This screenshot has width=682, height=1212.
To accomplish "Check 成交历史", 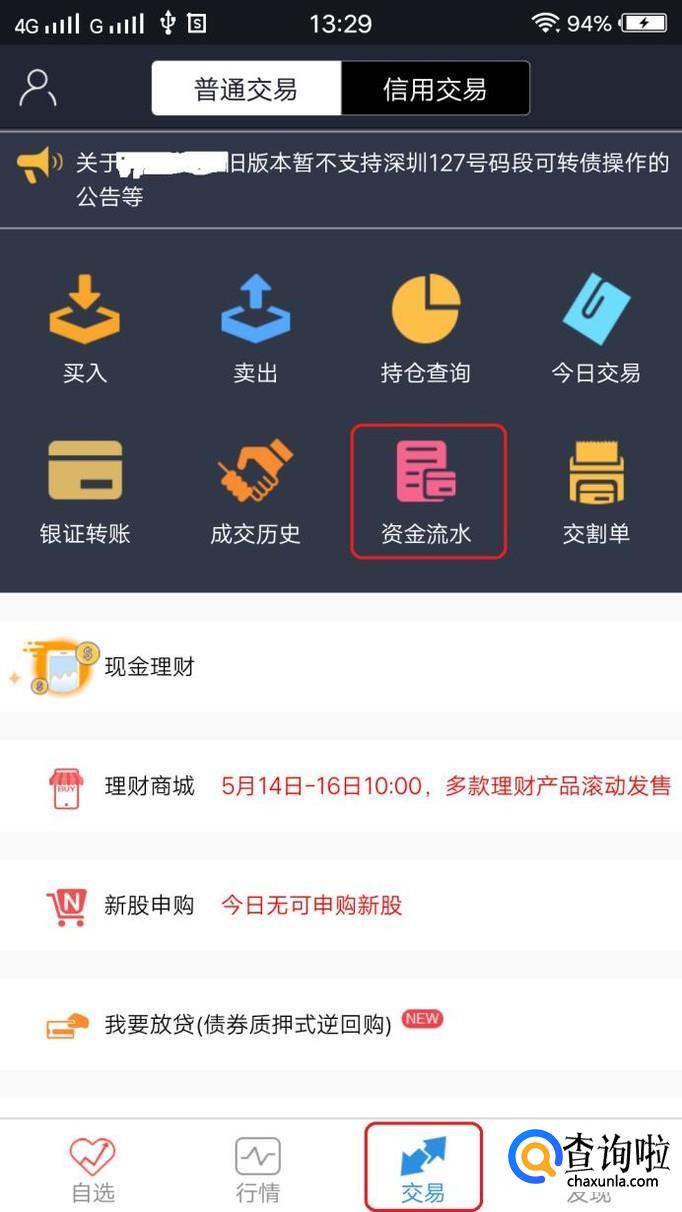I will [x=255, y=491].
